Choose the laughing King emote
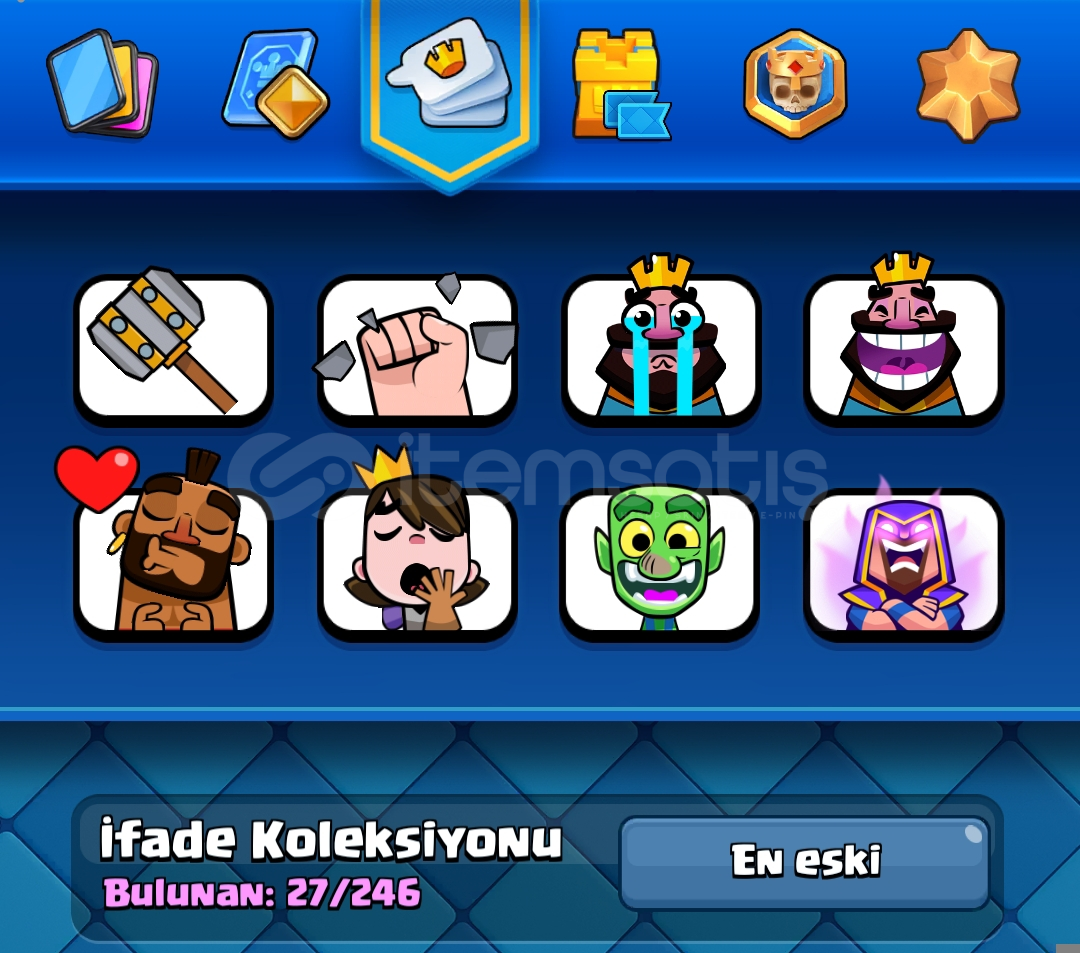 click(x=903, y=345)
